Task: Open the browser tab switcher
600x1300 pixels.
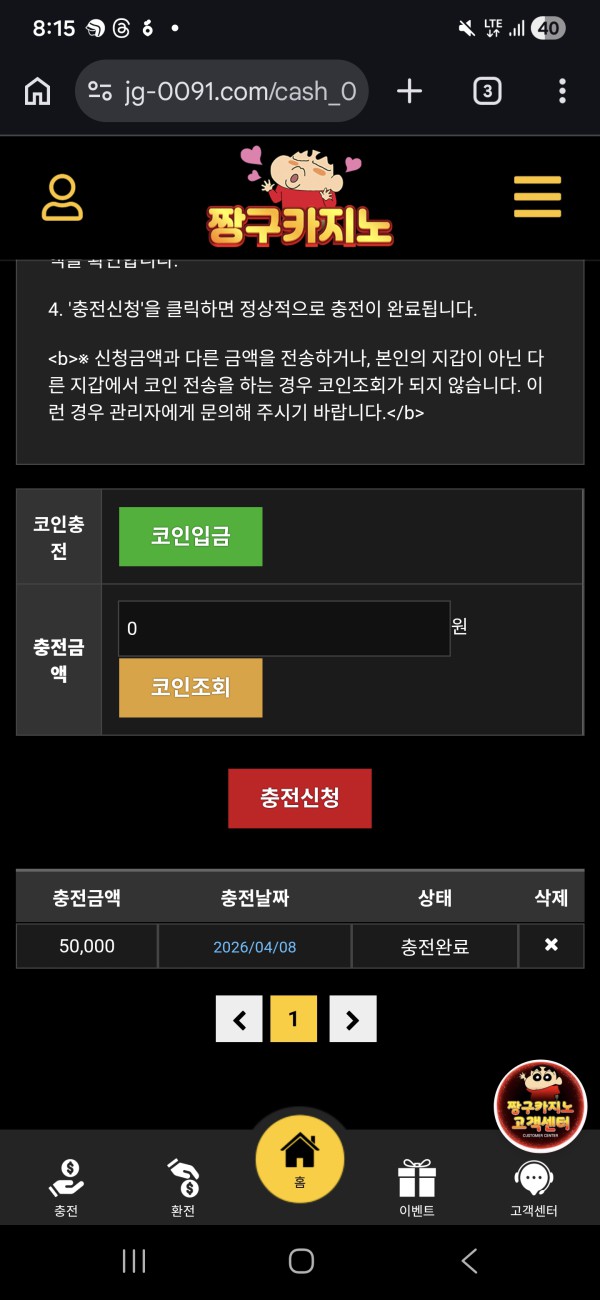Action: coord(486,92)
